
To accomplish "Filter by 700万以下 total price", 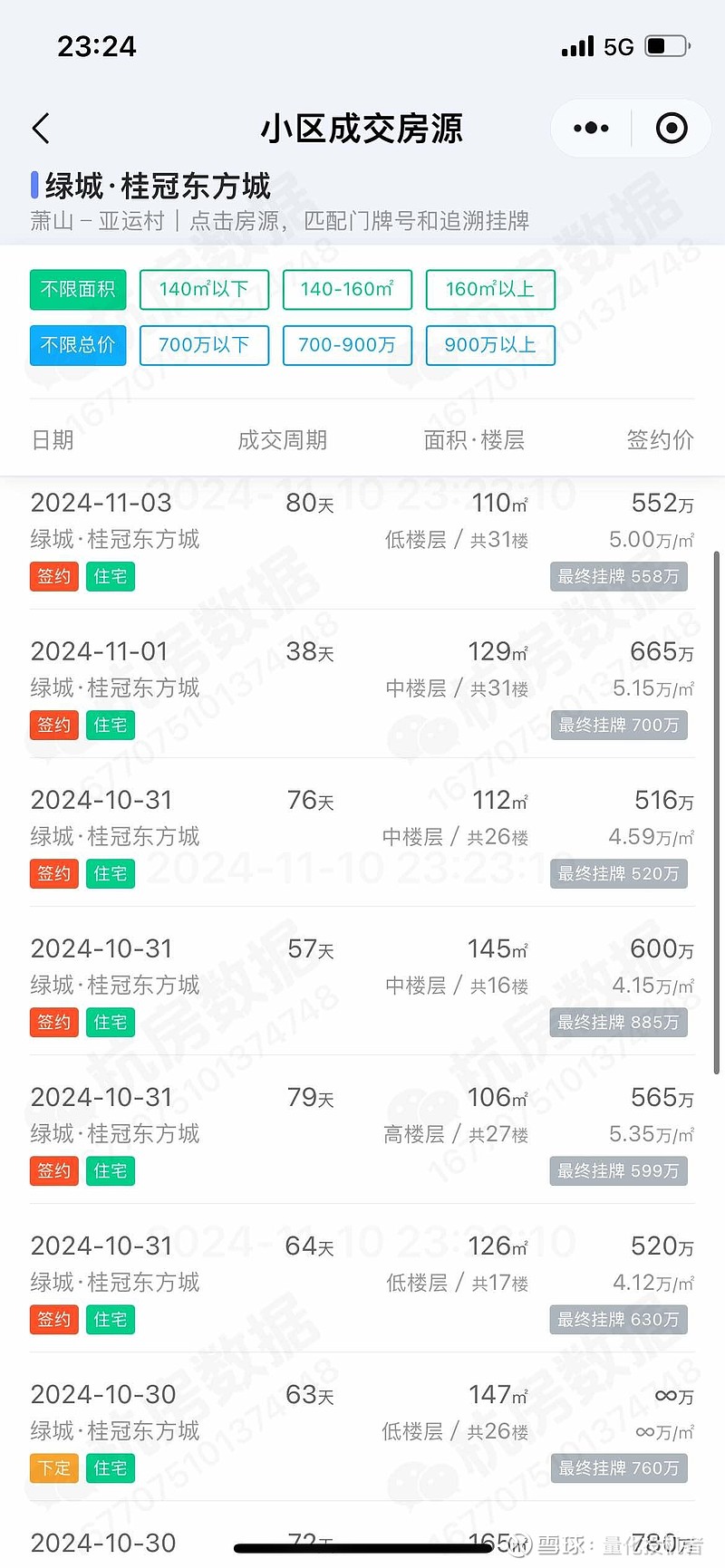I will pos(204,345).
